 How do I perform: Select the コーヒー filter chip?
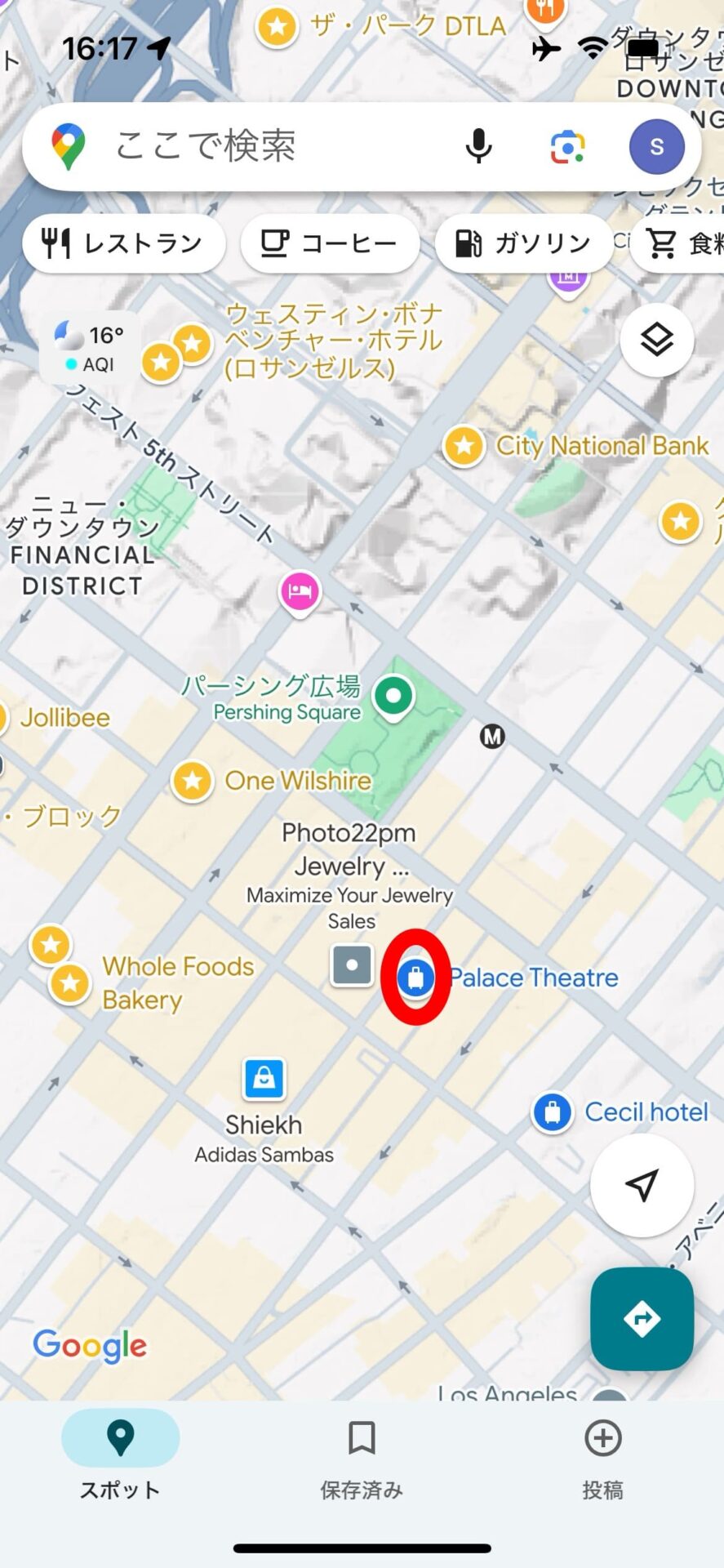[x=330, y=243]
